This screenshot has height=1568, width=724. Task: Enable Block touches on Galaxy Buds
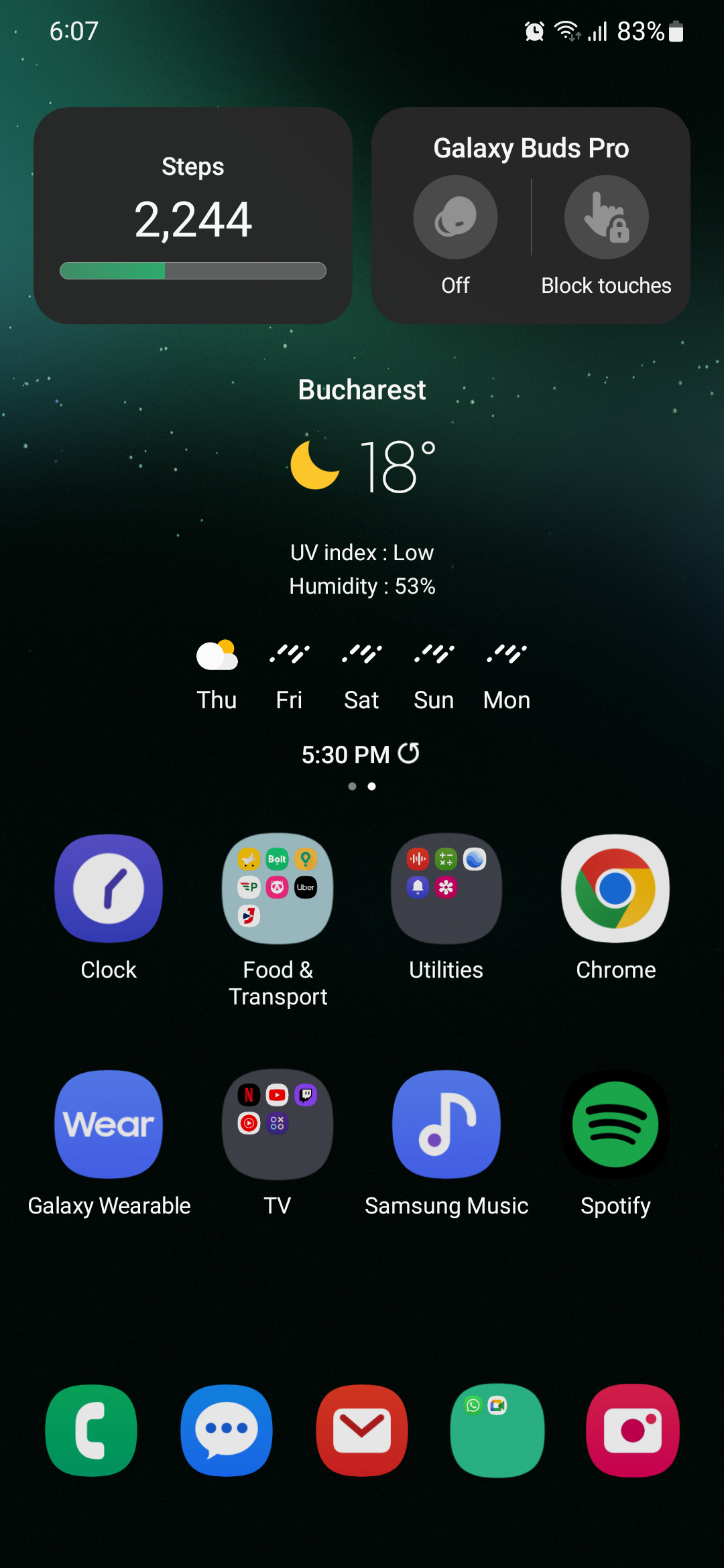606,218
